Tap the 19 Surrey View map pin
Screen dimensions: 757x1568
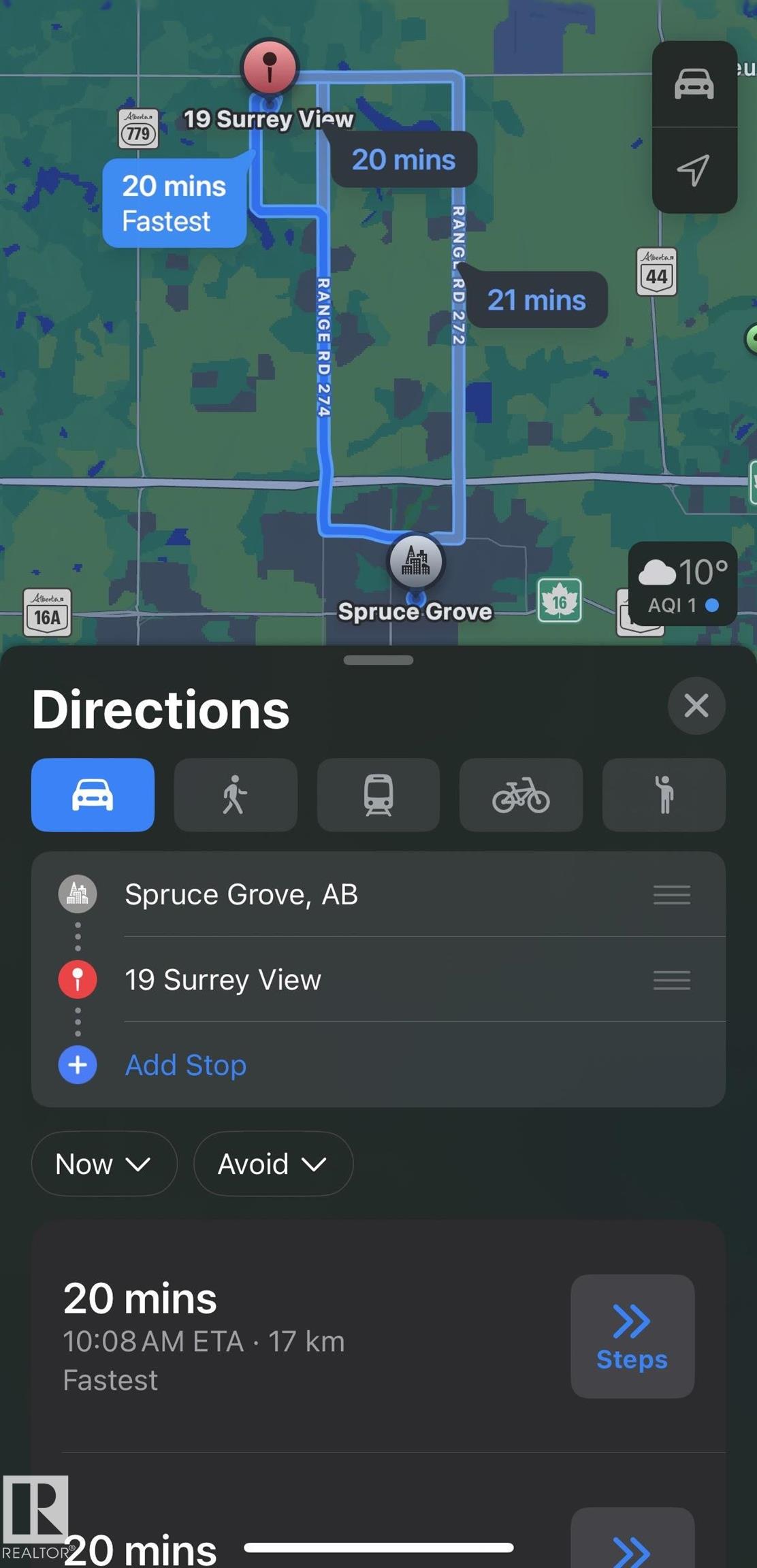coord(270,68)
